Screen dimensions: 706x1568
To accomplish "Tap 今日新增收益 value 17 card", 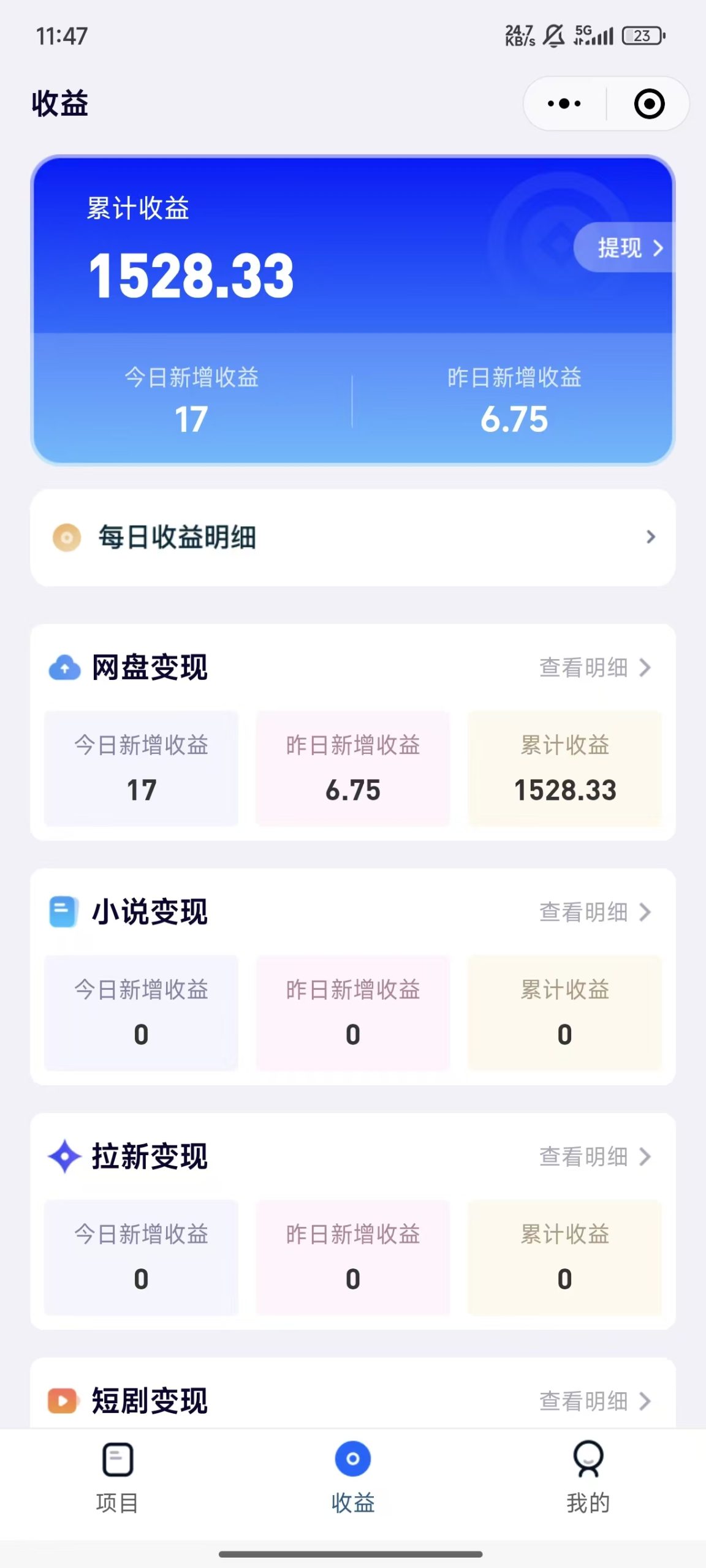I will (x=140, y=769).
